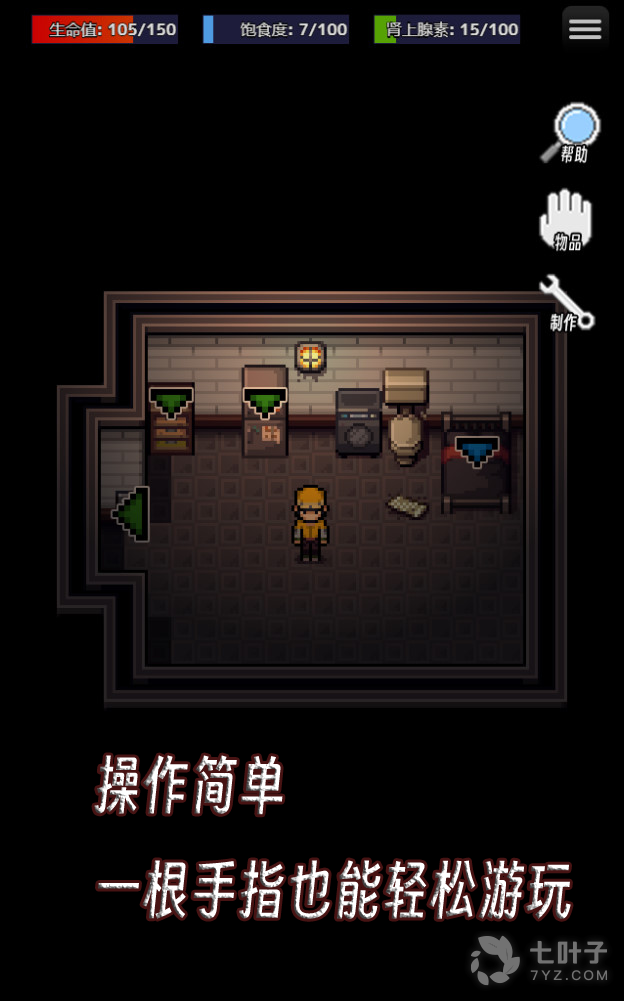Open the 物品 items inventory
Image resolution: width=624 pixels, height=1001 pixels.
pyautogui.click(x=566, y=220)
